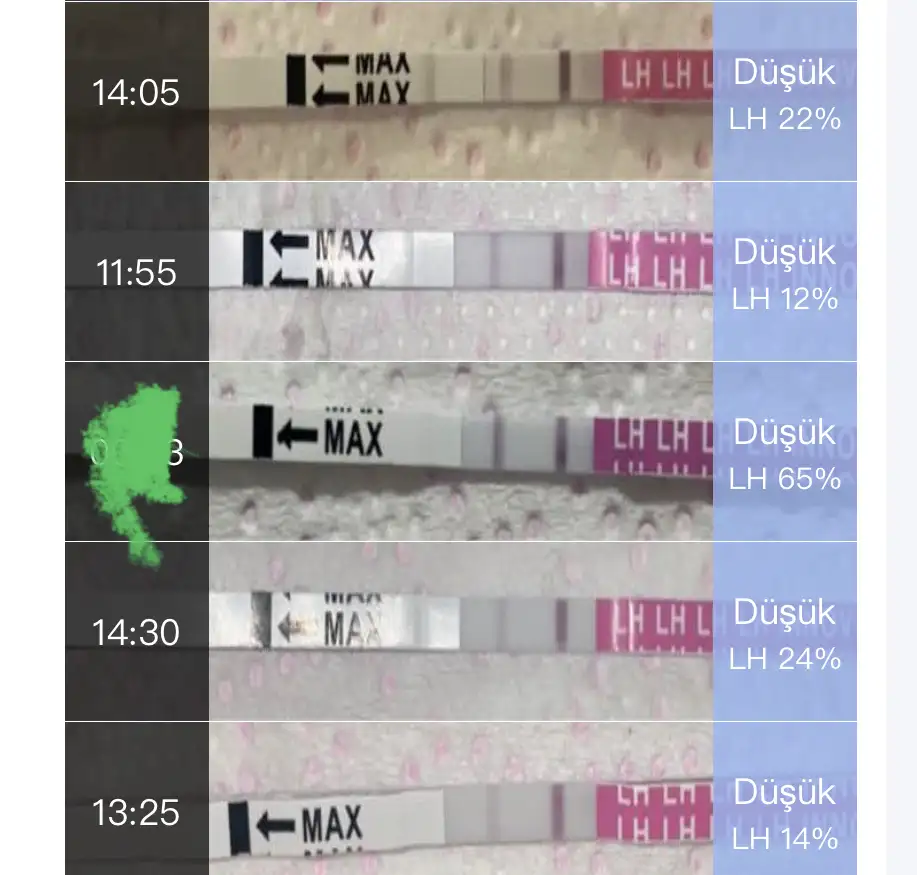Select the 14:30 test strip with LH 24%
Image resolution: width=917 pixels, height=875 pixels.
460,632
